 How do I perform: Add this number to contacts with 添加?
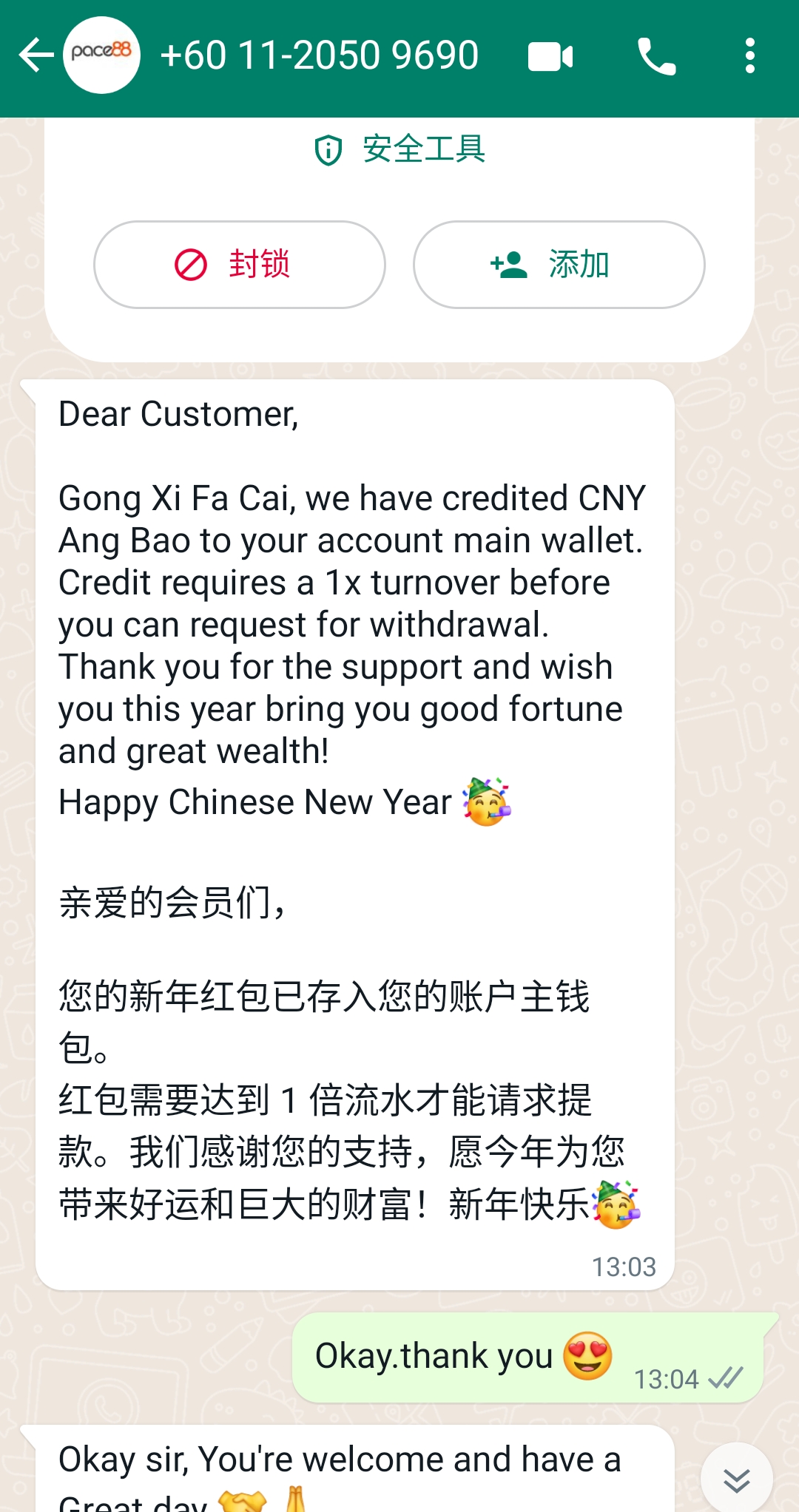click(559, 265)
